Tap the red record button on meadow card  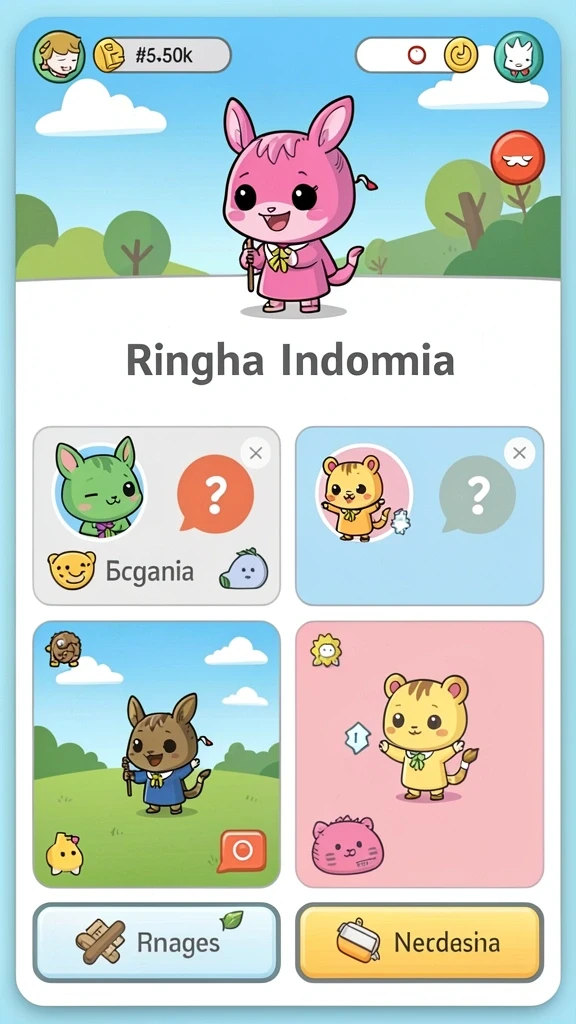click(x=242, y=851)
